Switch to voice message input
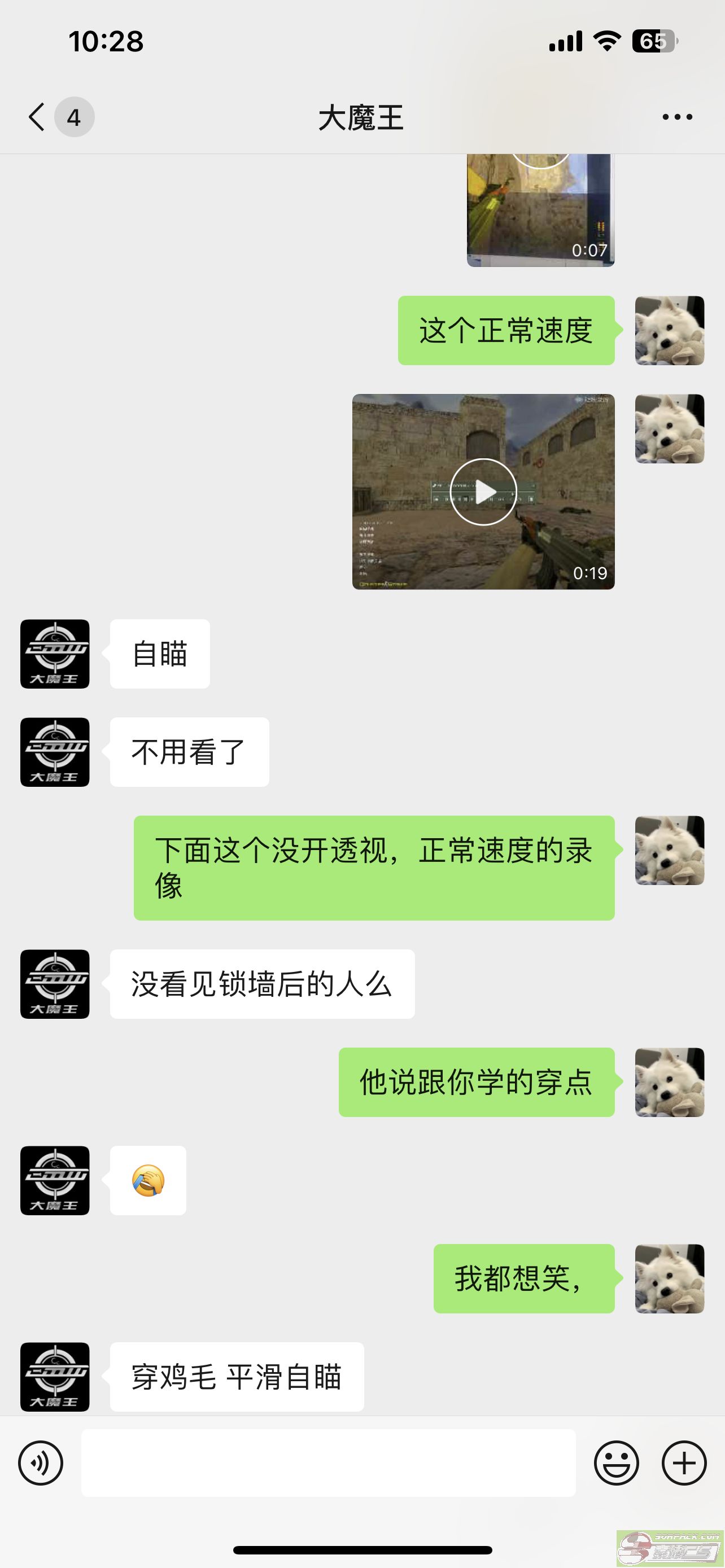Viewport: 725px width, 1568px height. [x=41, y=1462]
